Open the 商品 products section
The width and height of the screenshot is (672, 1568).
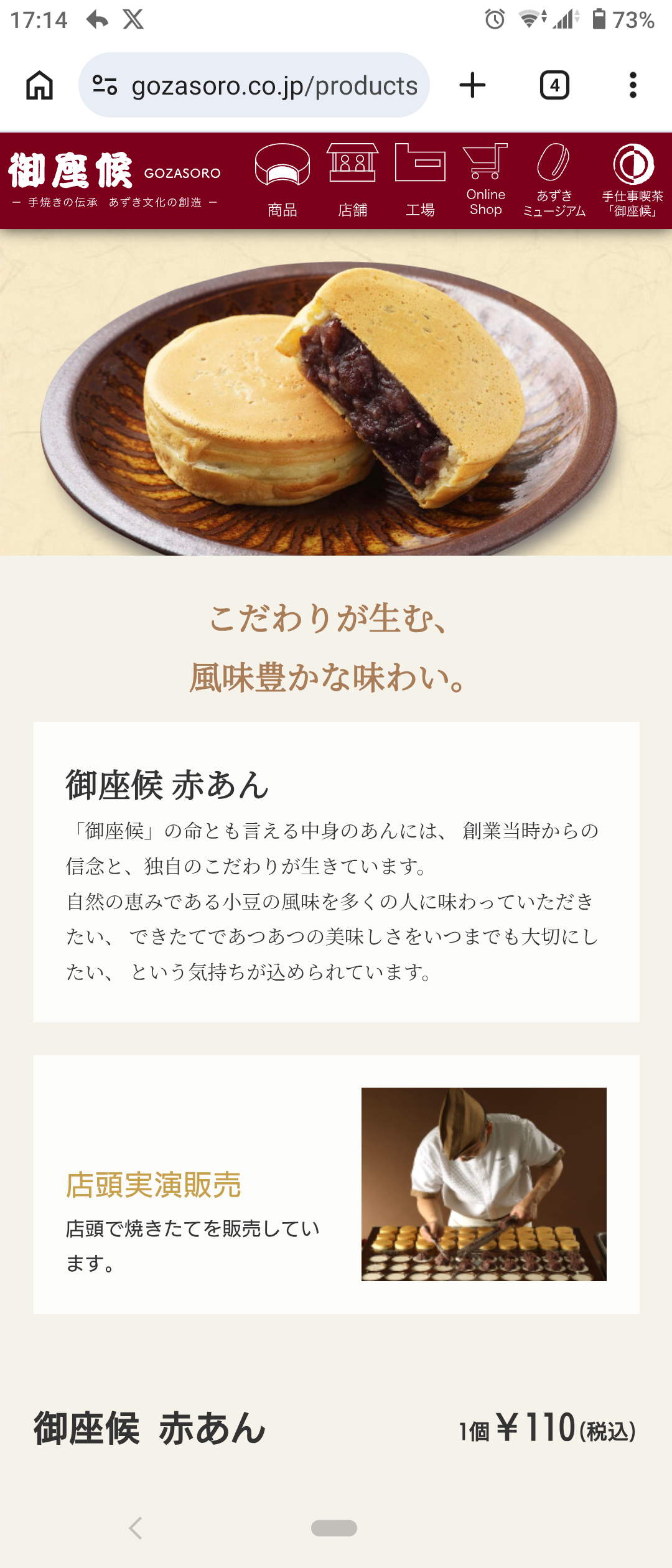pos(282,180)
